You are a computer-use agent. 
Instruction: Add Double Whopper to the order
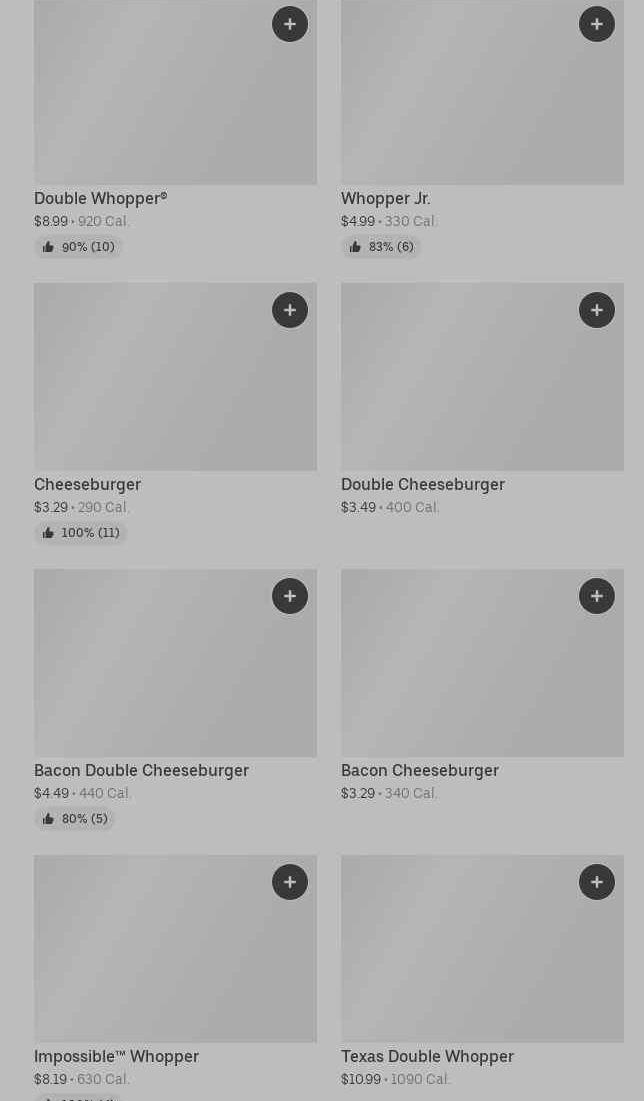[290, 24]
